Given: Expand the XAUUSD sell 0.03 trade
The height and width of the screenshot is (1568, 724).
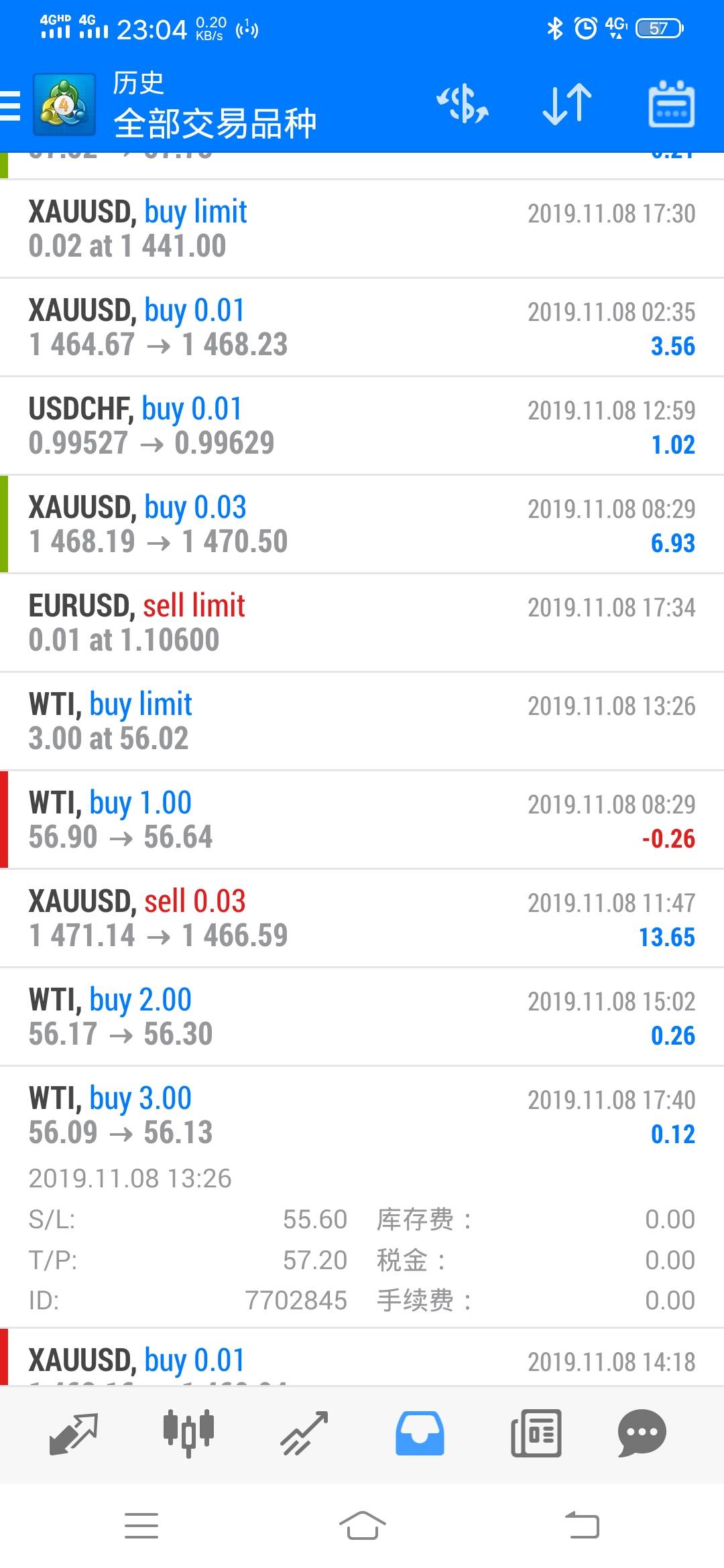Looking at the screenshot, I should [362, 918].
